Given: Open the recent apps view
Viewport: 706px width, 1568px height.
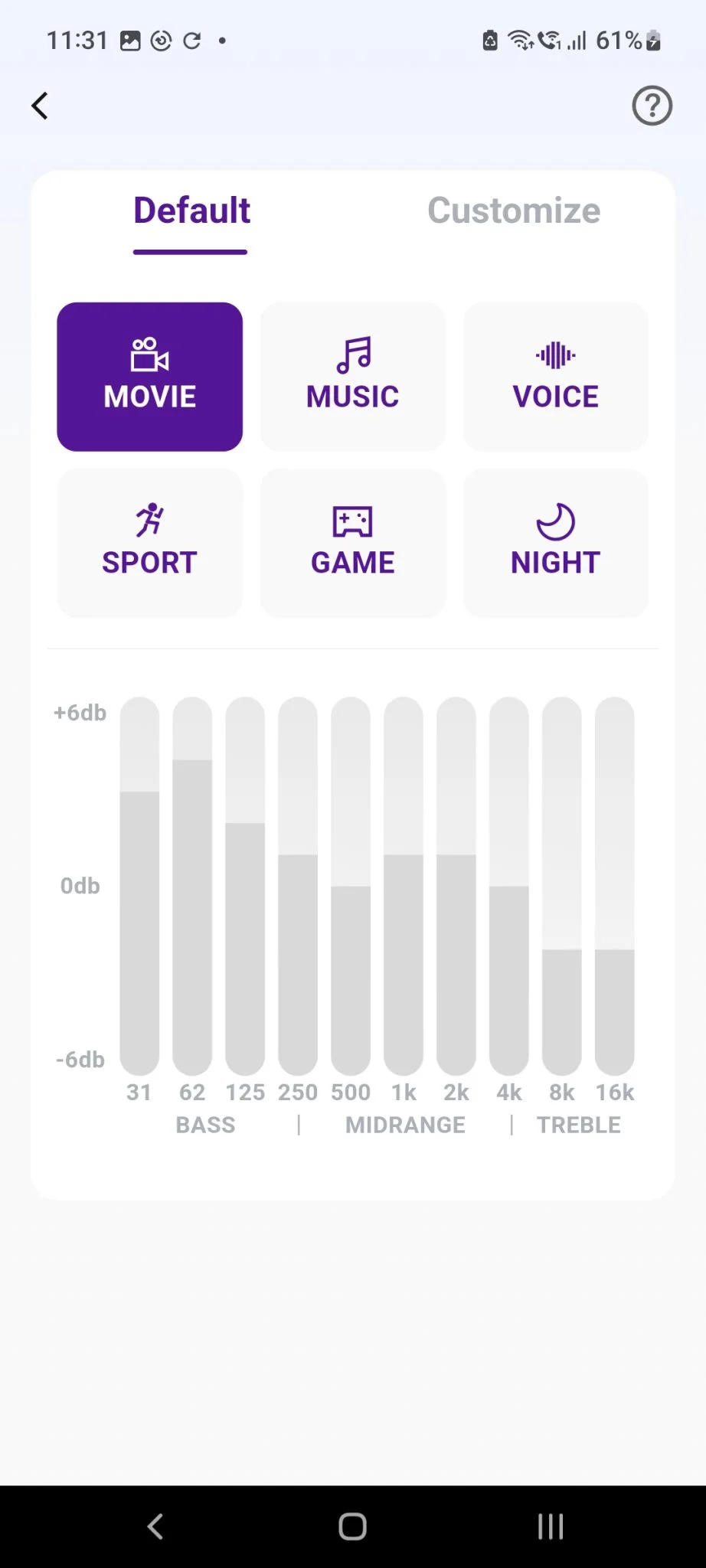Looking at the screenshot, I should [x=551, y=1527].
